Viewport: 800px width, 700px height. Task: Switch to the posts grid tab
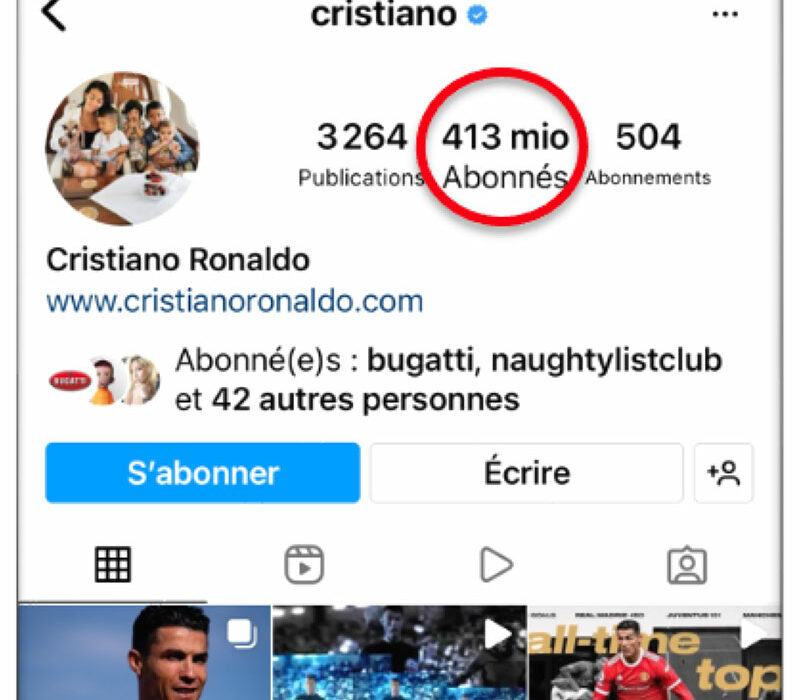[113, 566]
